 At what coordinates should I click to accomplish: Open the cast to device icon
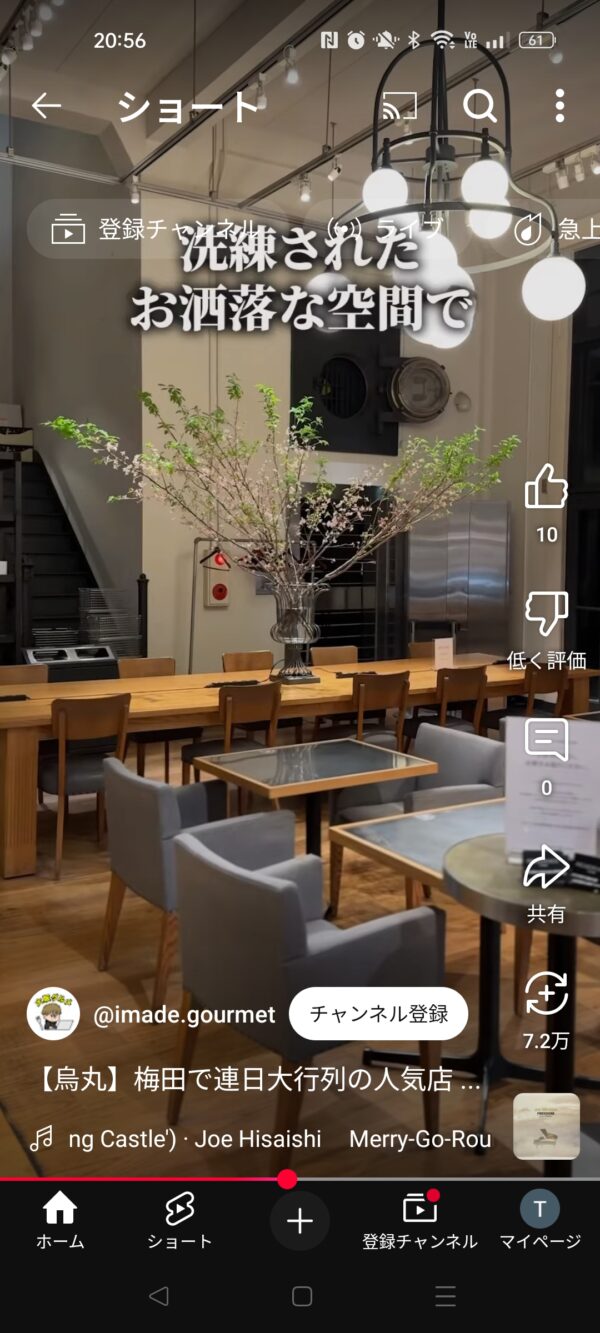pyautogui.click(x=400, y=106)
